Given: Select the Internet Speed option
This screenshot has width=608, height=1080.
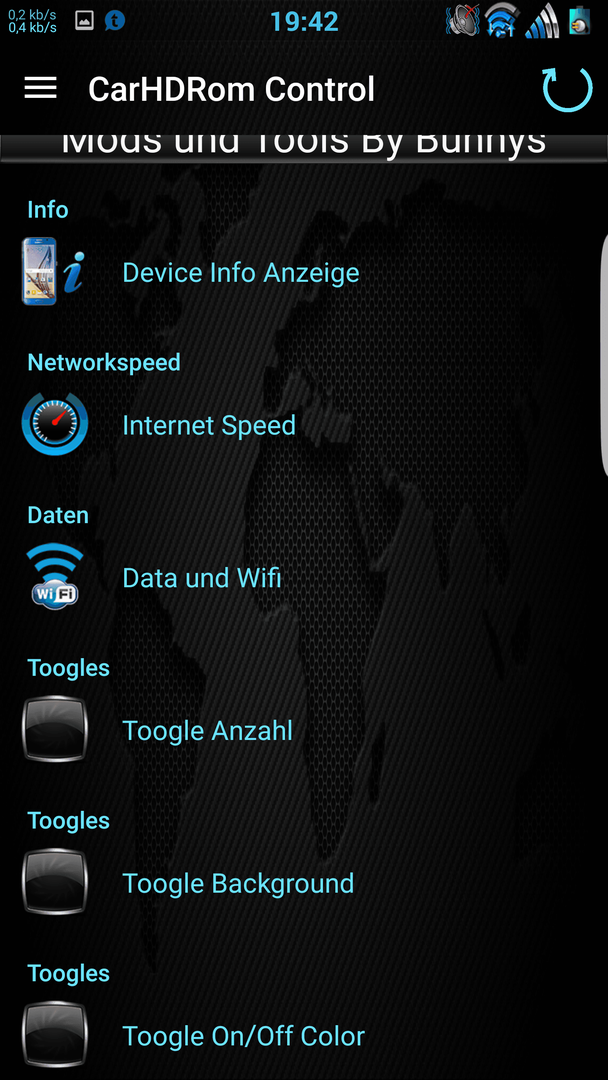Looking at the screenshot, I should tap(208, 426).
